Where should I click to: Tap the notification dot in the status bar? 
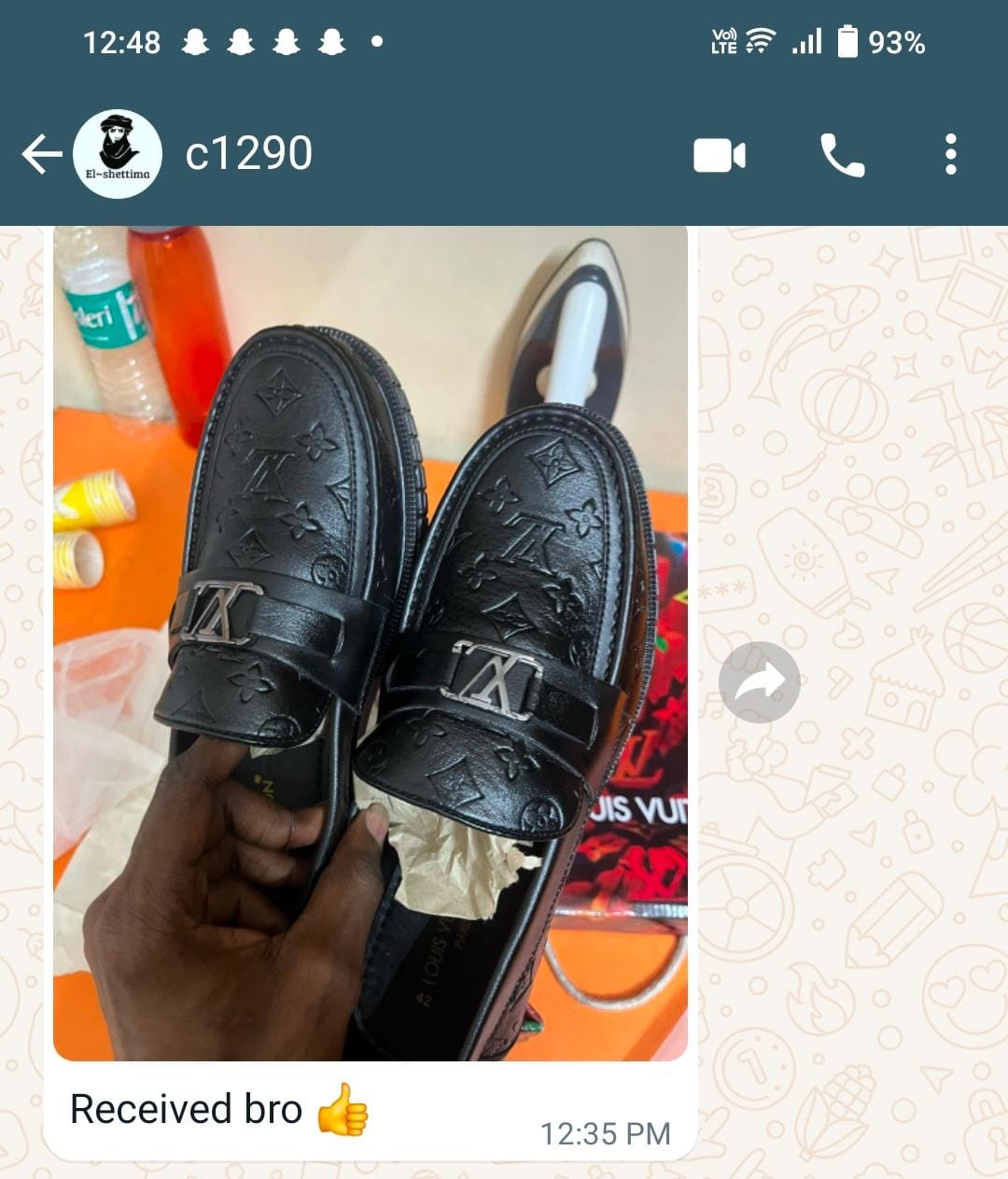click(x=377, y=39)
